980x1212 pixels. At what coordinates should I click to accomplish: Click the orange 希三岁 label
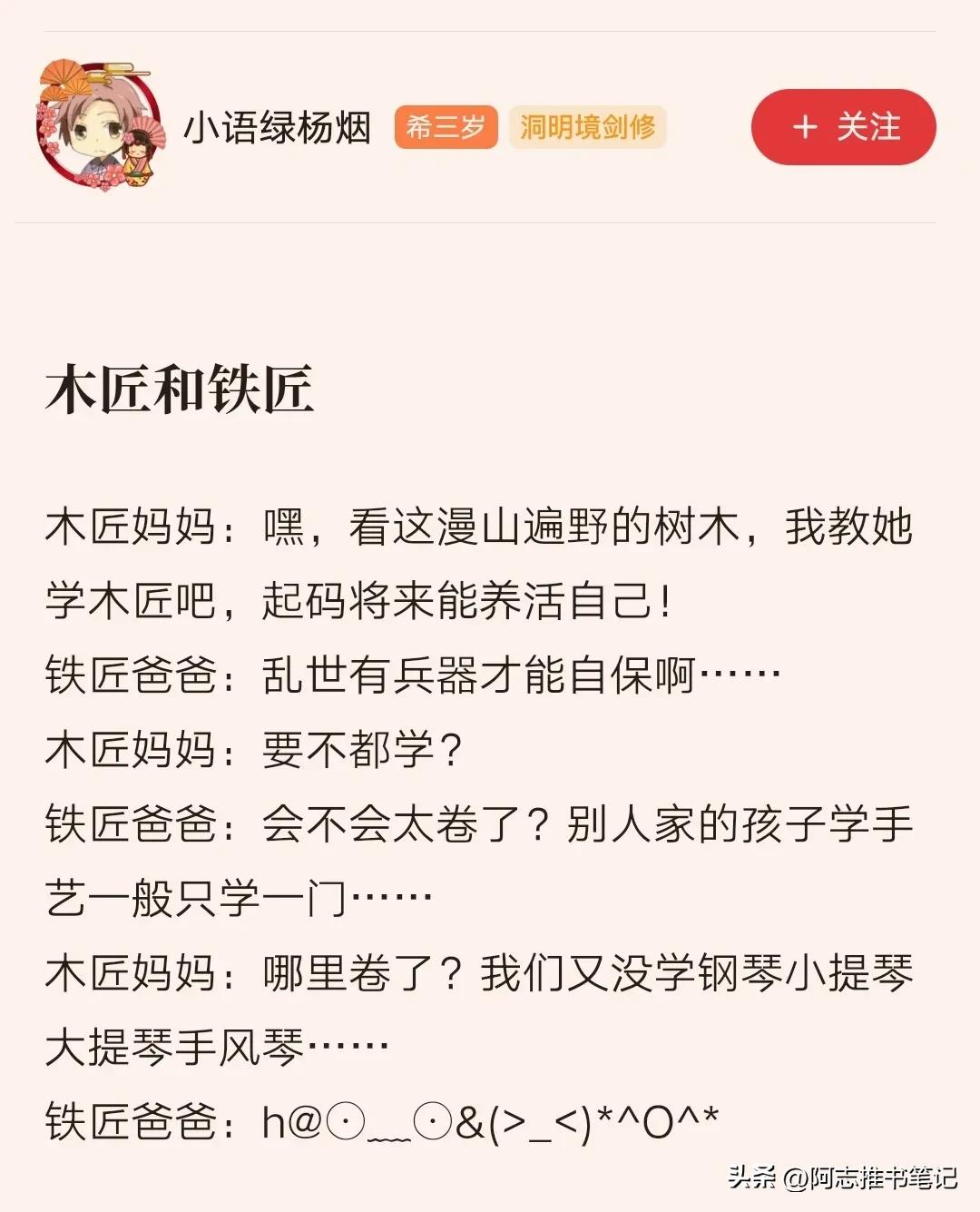(447, 127)
